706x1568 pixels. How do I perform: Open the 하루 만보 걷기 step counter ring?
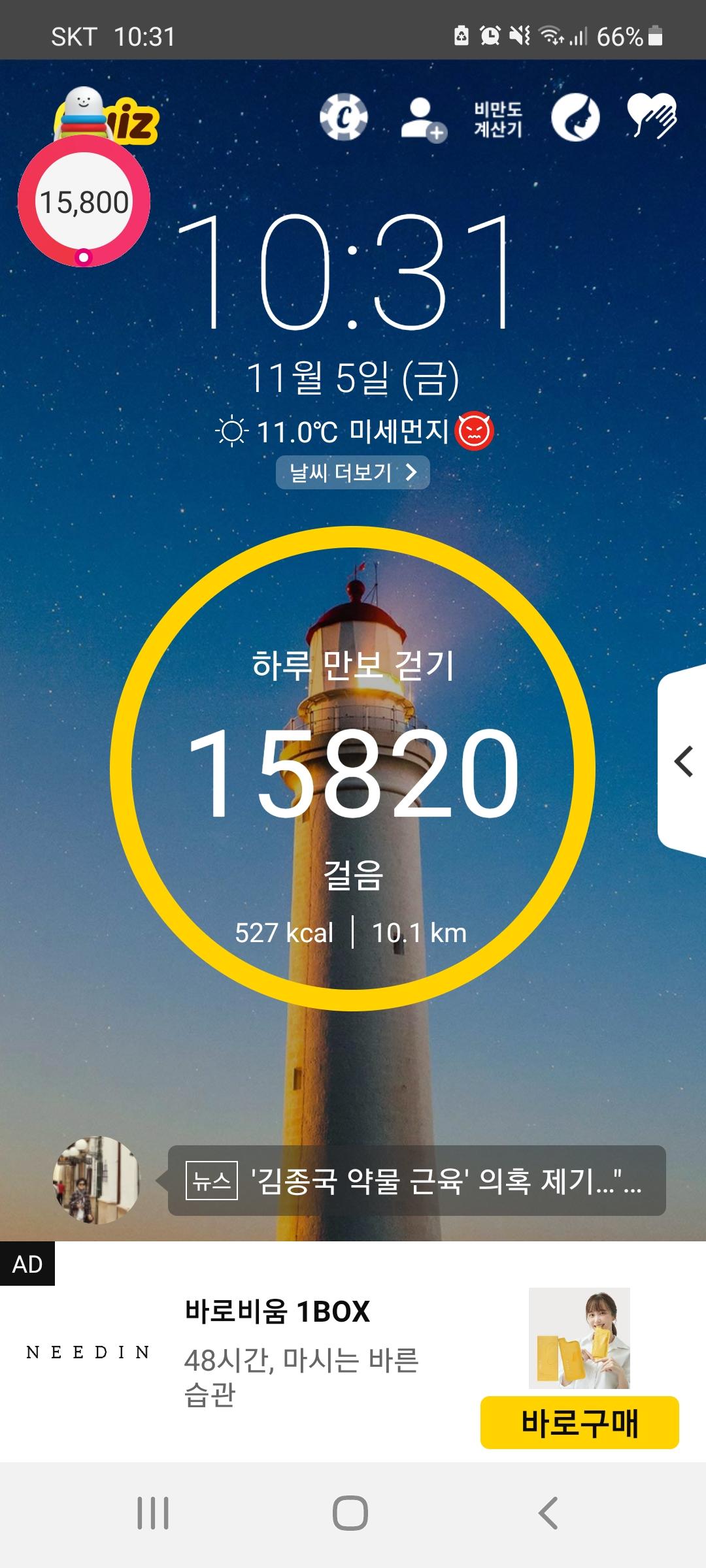[x=353, y=768]
